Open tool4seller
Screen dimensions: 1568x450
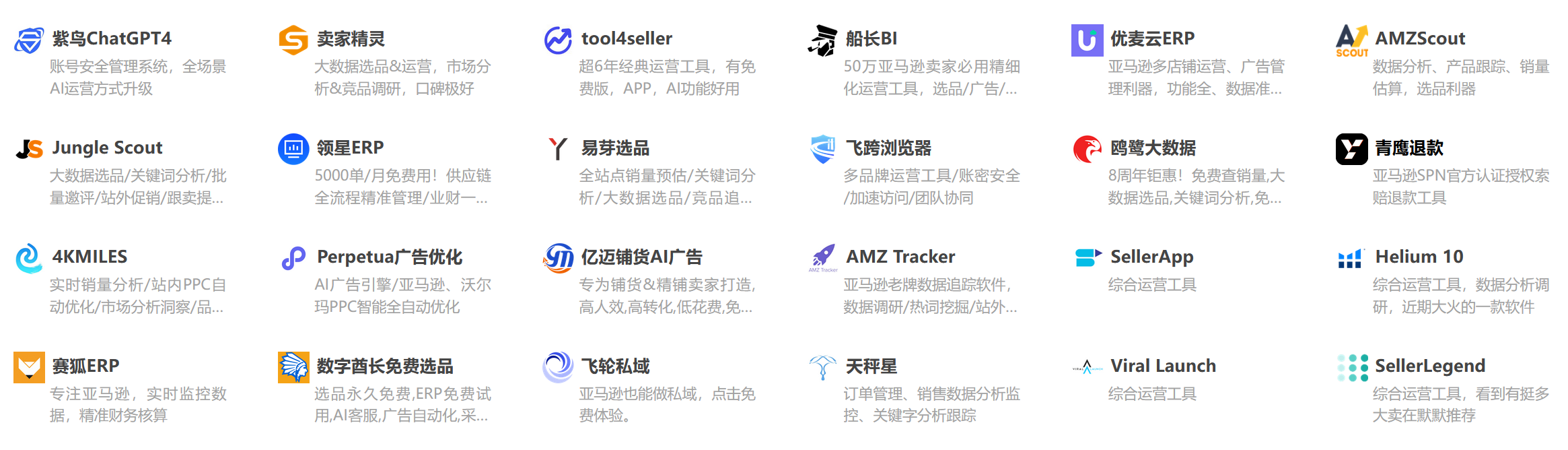pyautogui.click(x=627, y=39)
